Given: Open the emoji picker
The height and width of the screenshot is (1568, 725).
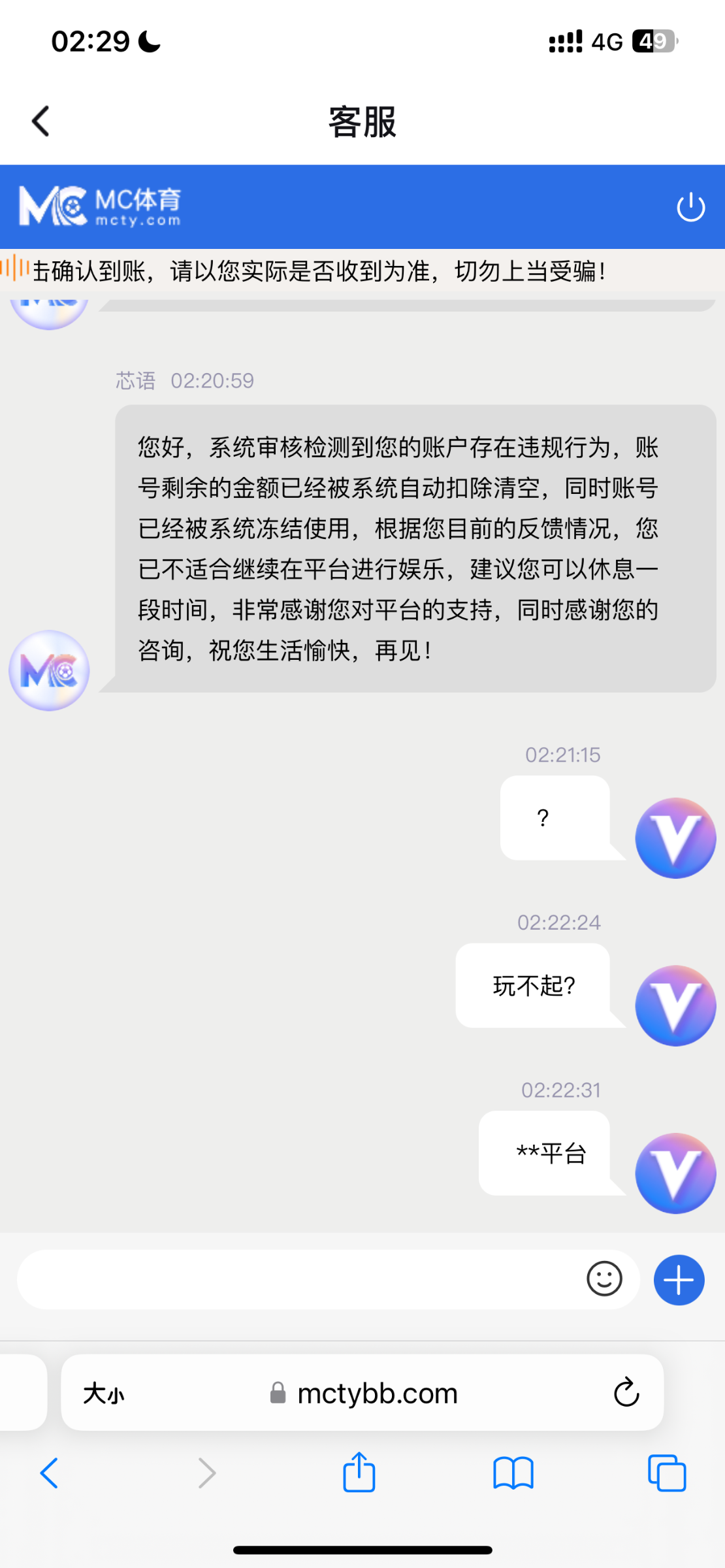Looking at the screenshot, I should 604,1279.
